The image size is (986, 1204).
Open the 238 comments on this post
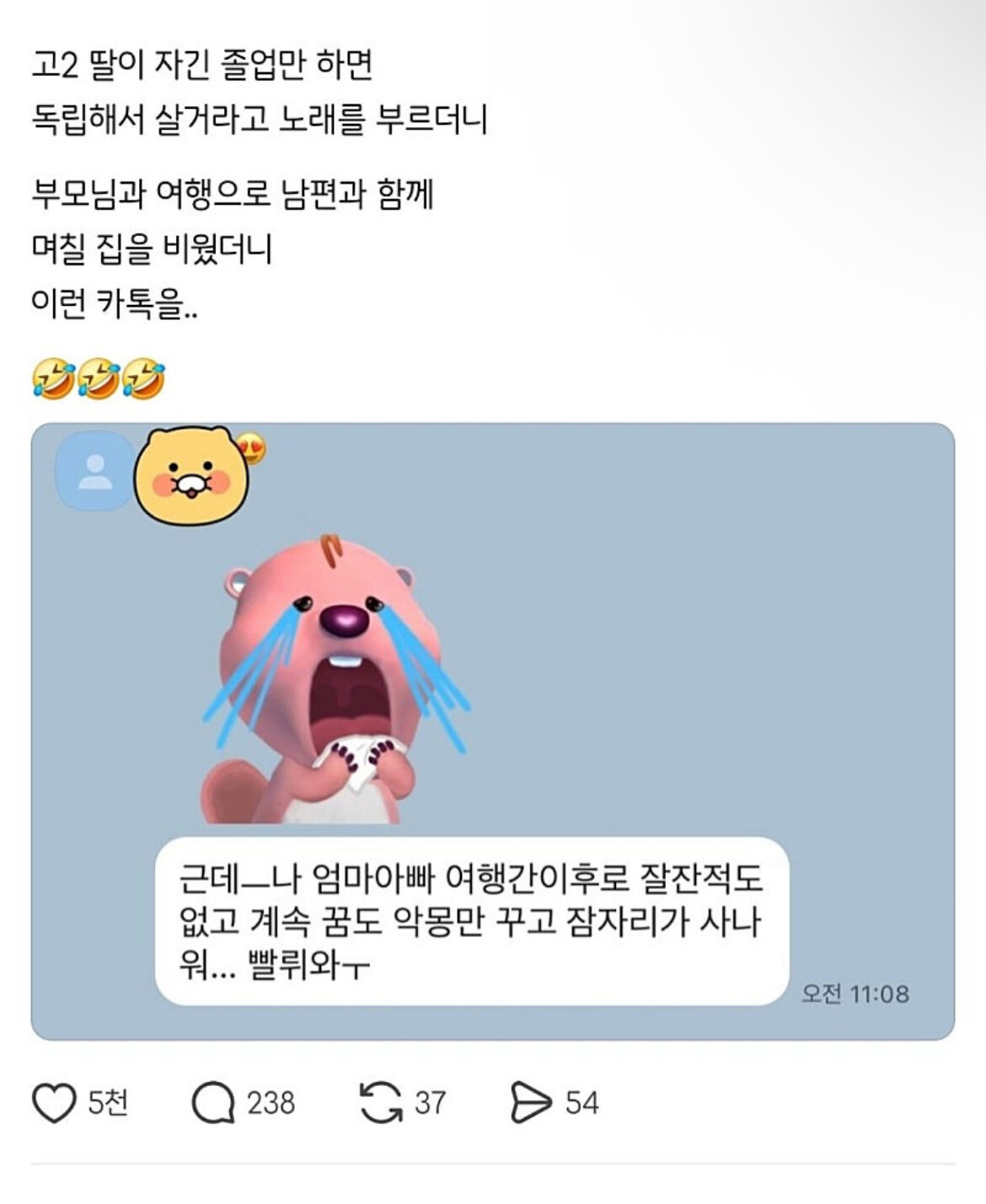pos(212,1104)
